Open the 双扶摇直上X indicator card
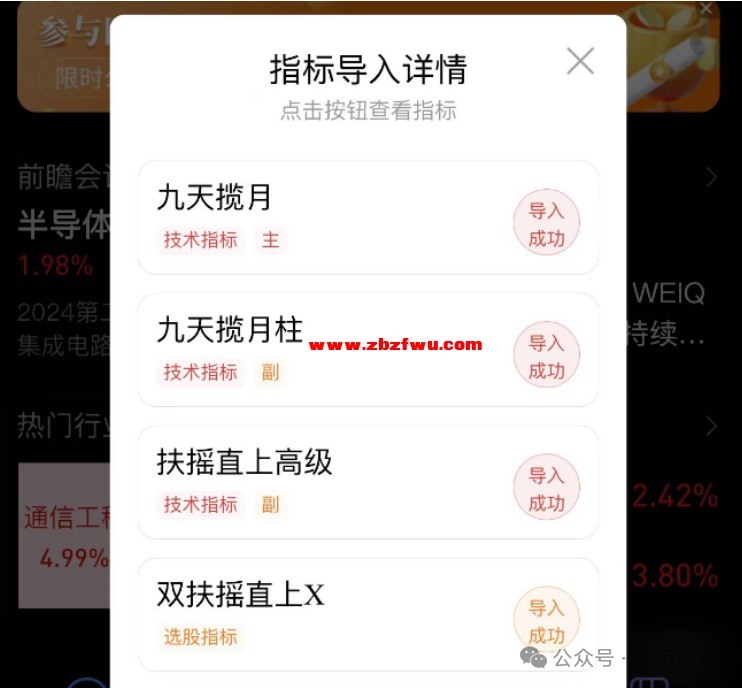 pos(320,614)
